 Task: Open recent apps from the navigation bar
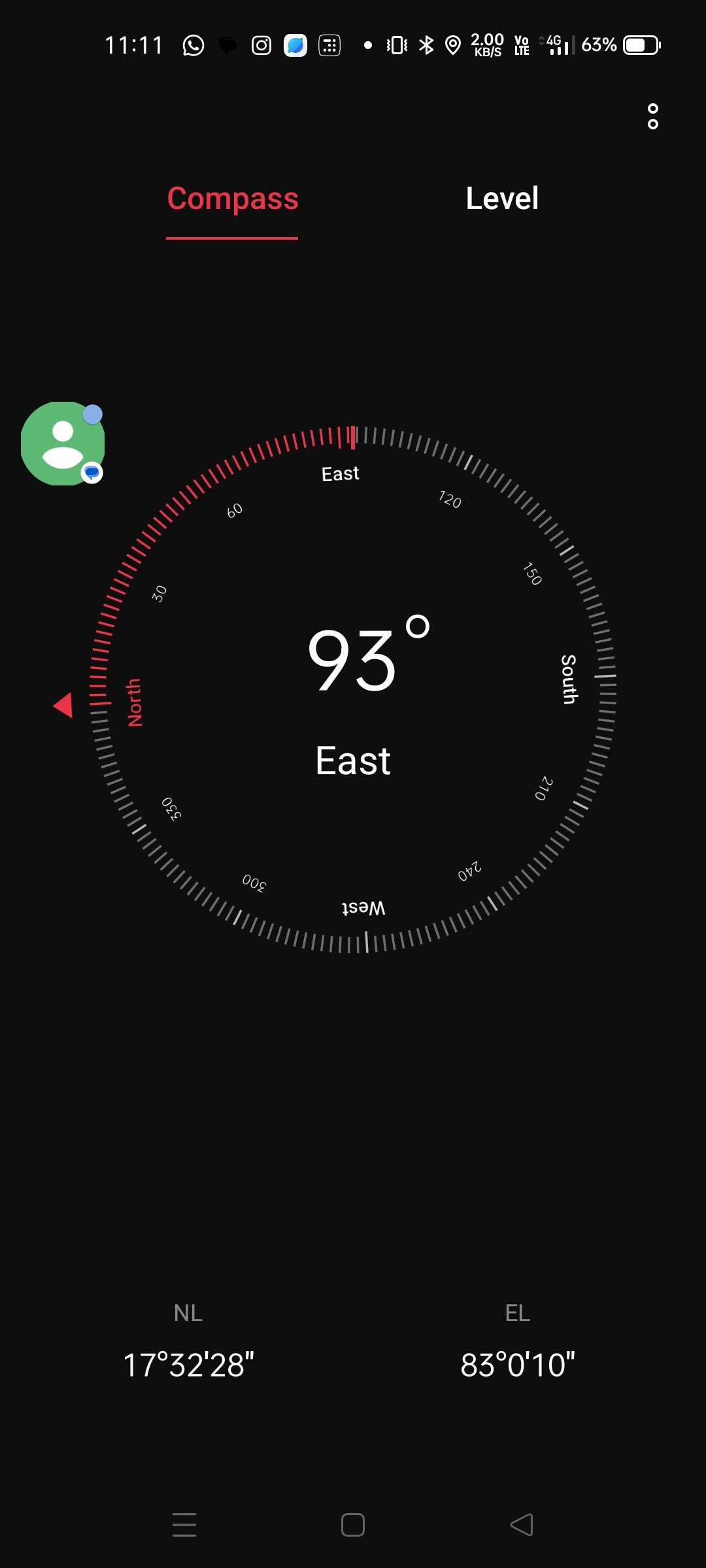[x=184, y=1525]
